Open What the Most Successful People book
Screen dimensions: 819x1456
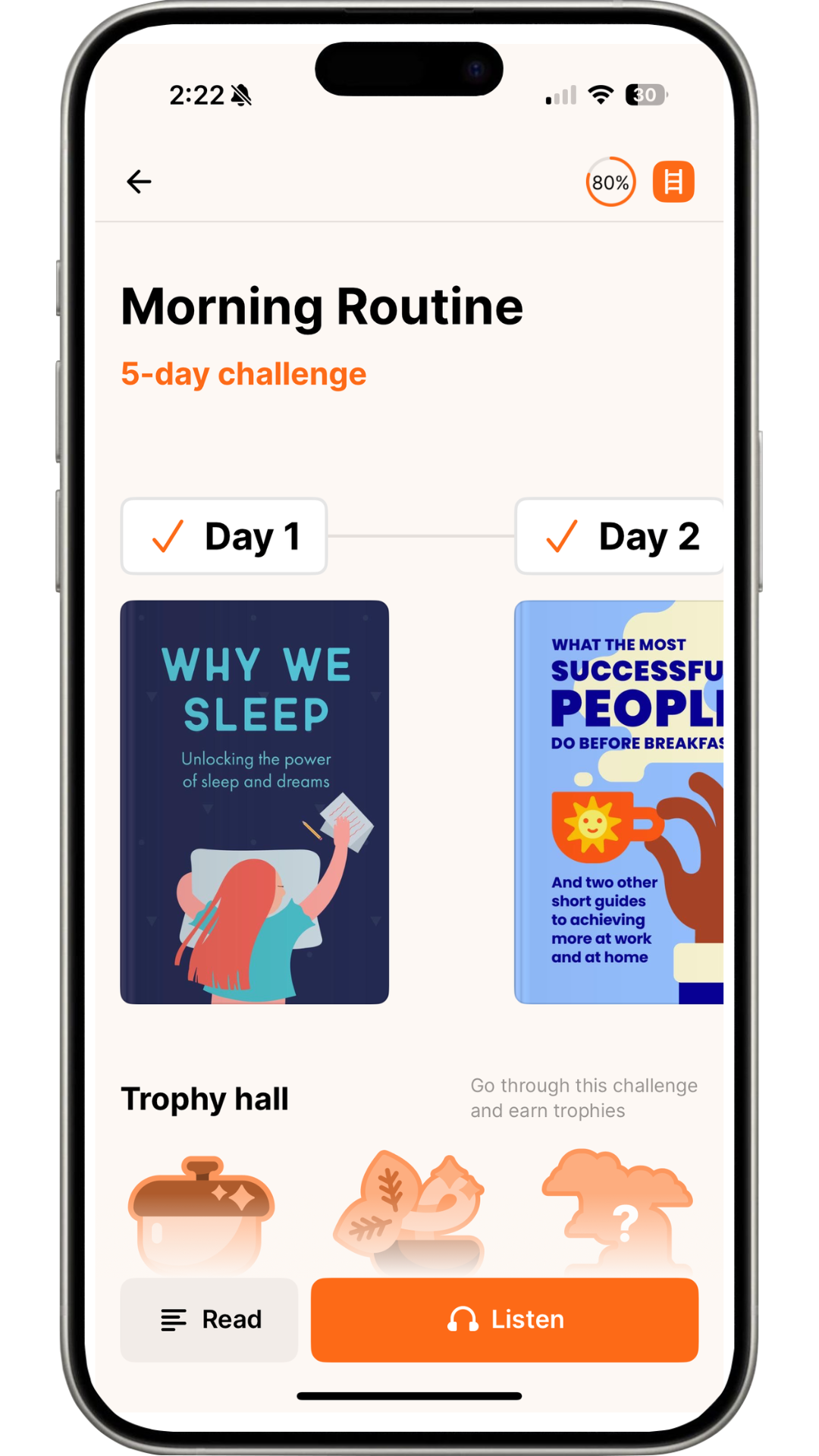tap(620, 802)
